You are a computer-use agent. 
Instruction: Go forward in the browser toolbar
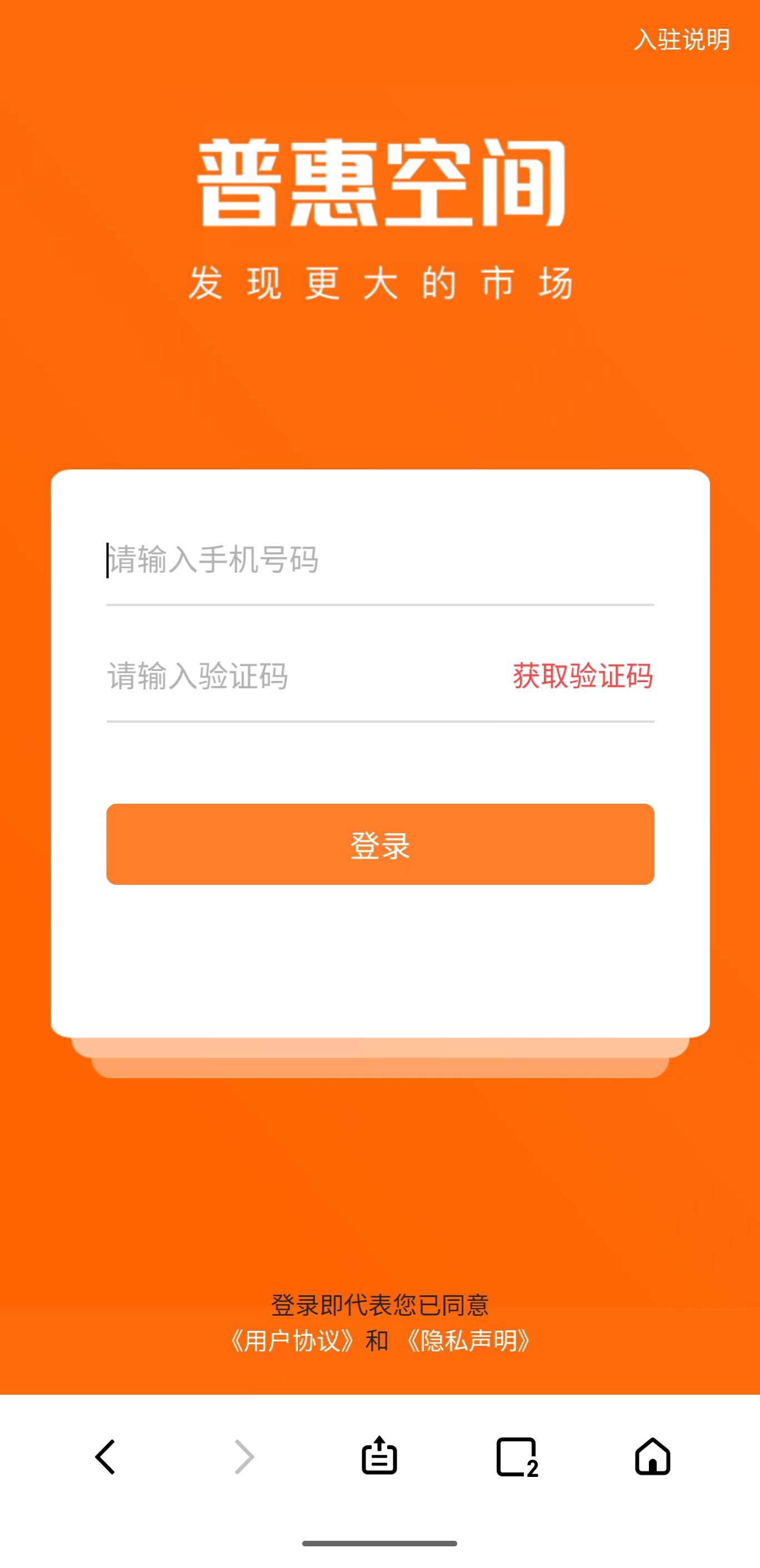tap(243, 1457)
